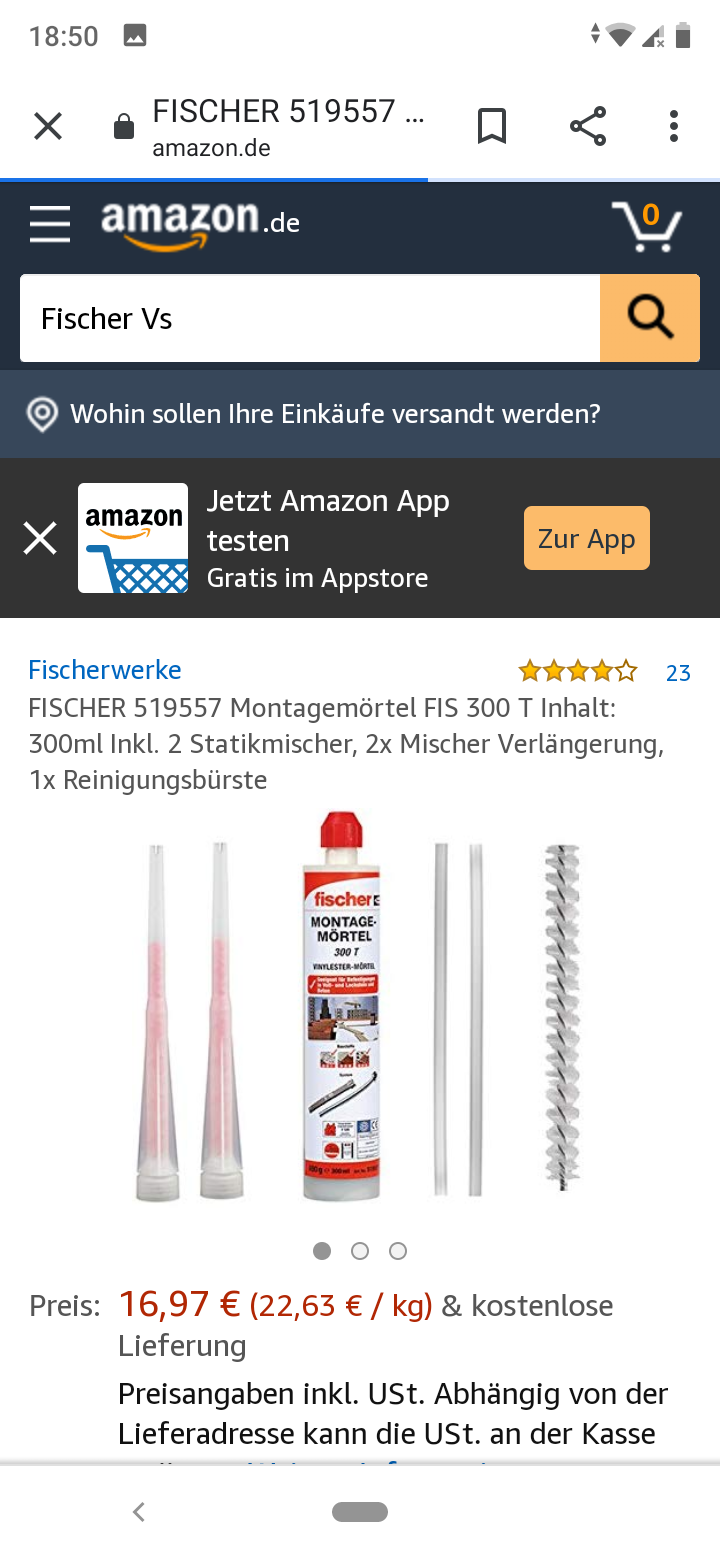Go back with the system back button

(x=139, y=1512)
